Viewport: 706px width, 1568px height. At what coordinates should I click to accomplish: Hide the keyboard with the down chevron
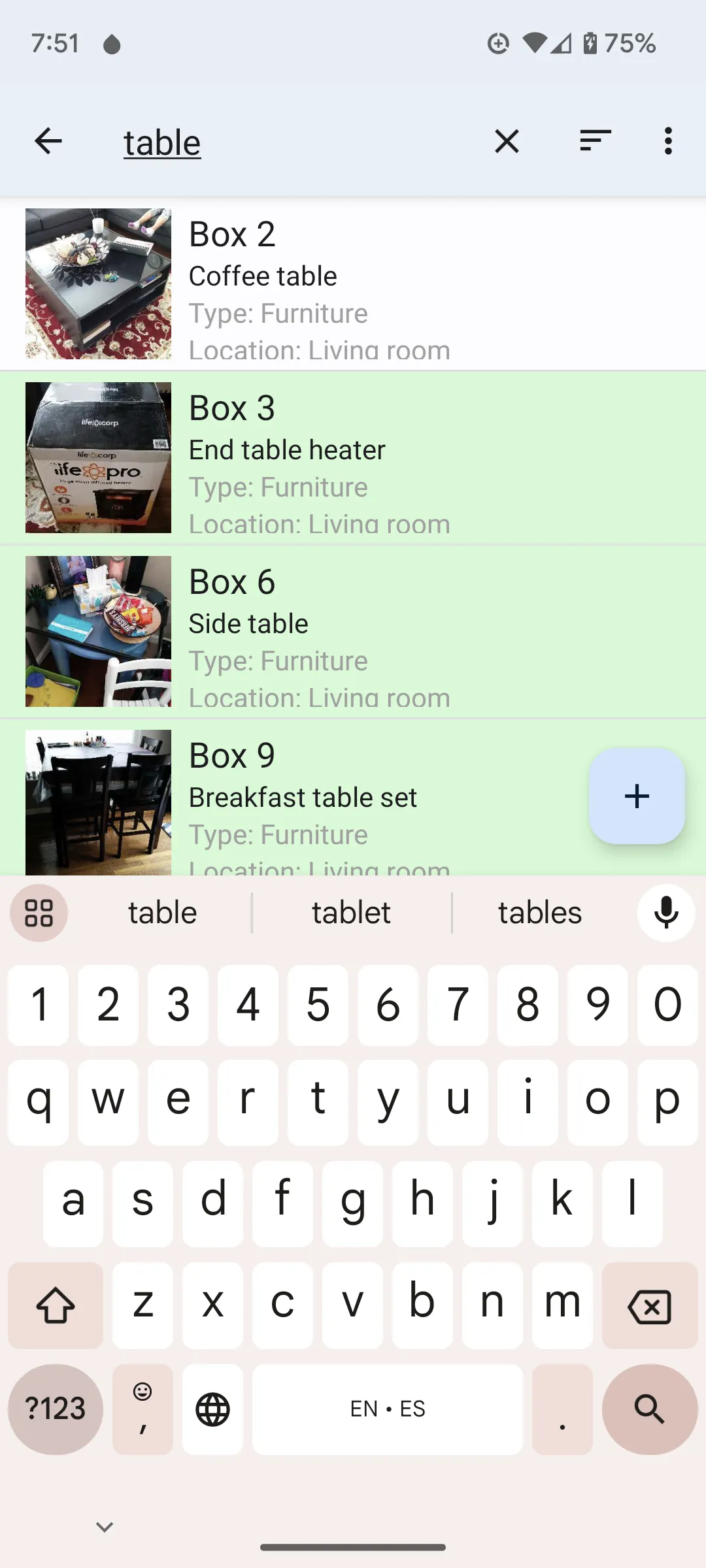(105, 1527)
